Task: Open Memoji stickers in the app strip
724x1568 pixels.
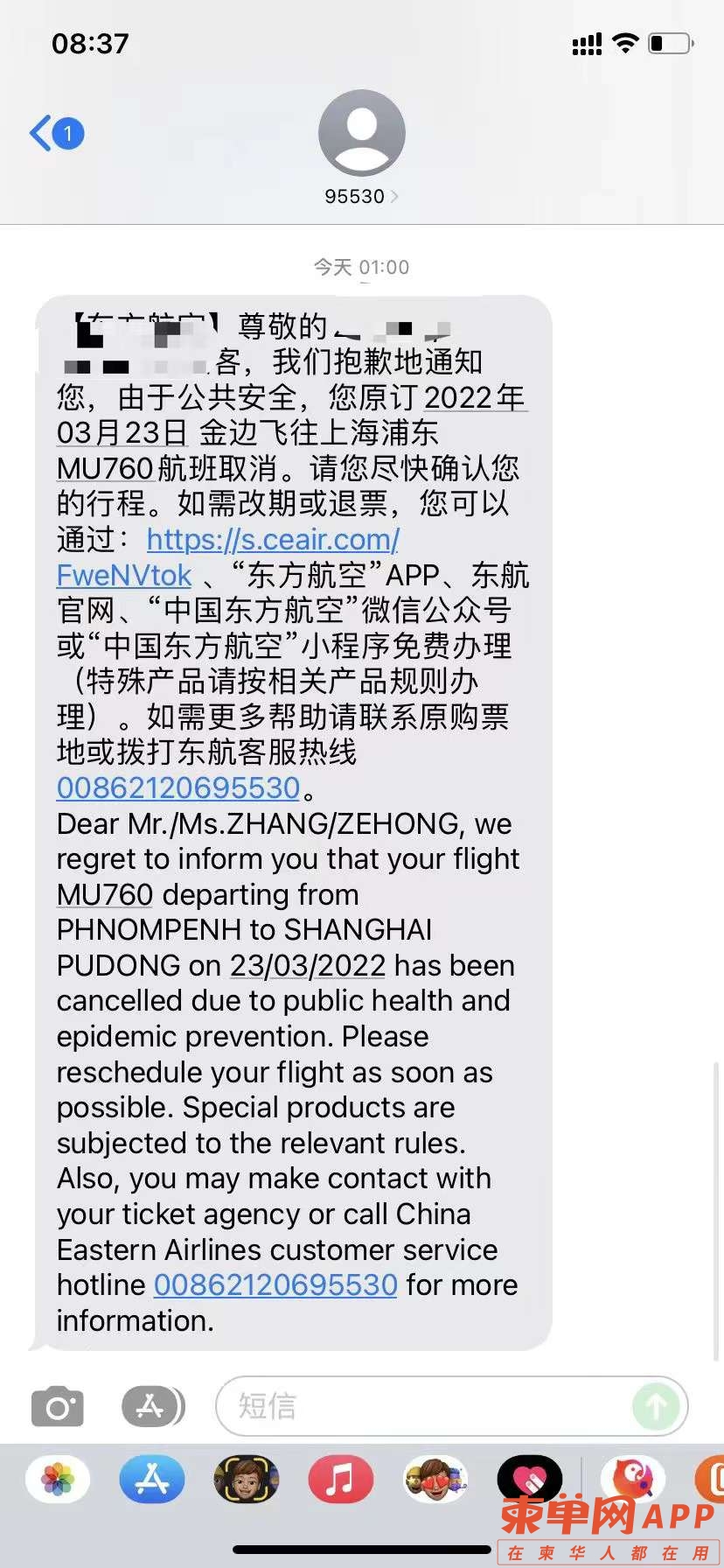Action: 435,1480
